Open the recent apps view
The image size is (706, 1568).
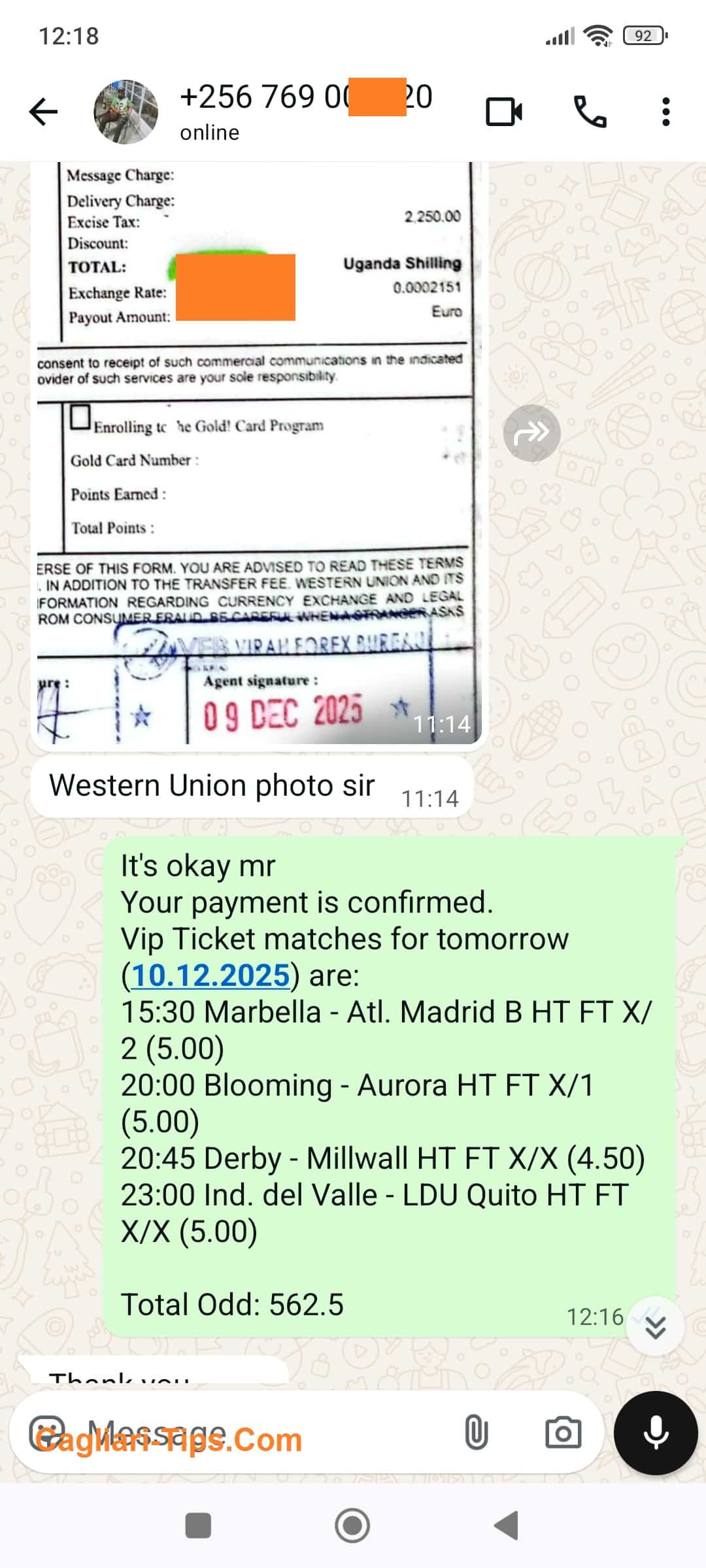(198, 1526)
